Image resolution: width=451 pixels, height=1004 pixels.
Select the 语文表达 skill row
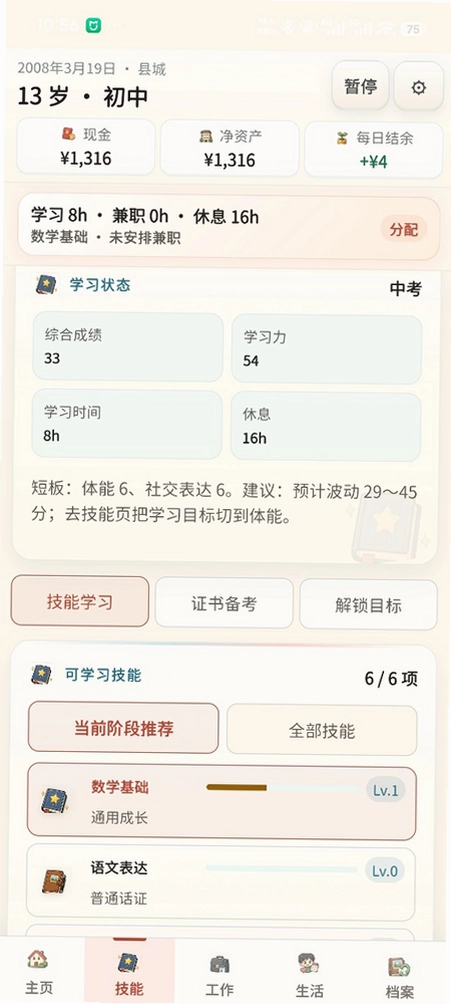pyautogui.click(x=221, y=882)
